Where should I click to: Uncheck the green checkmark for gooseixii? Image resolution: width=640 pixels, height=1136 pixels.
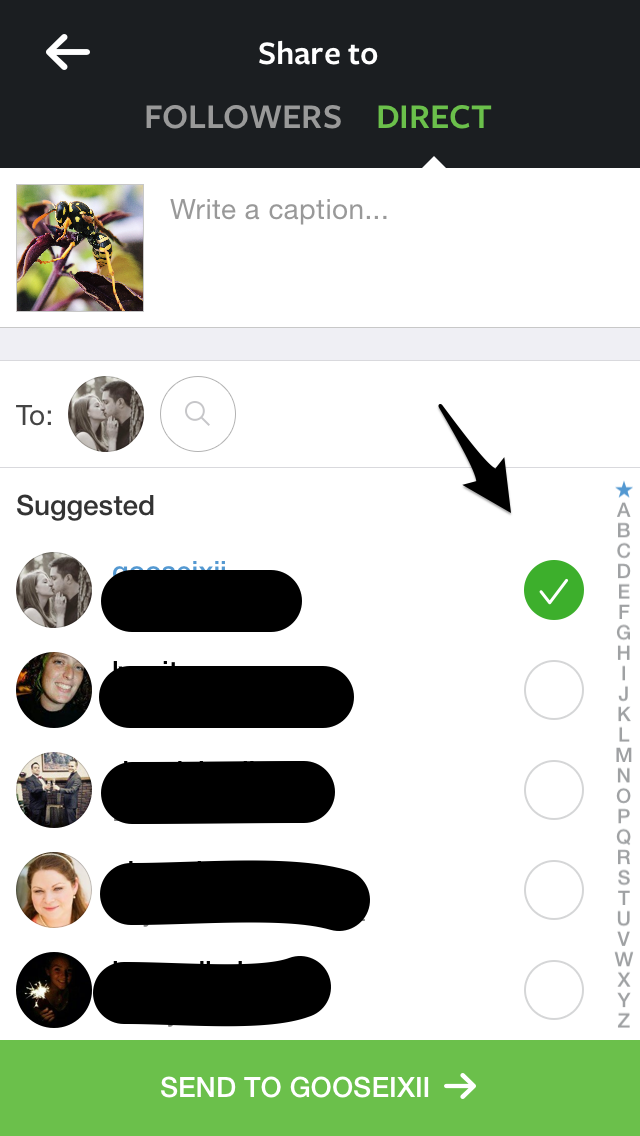(553, 590)
